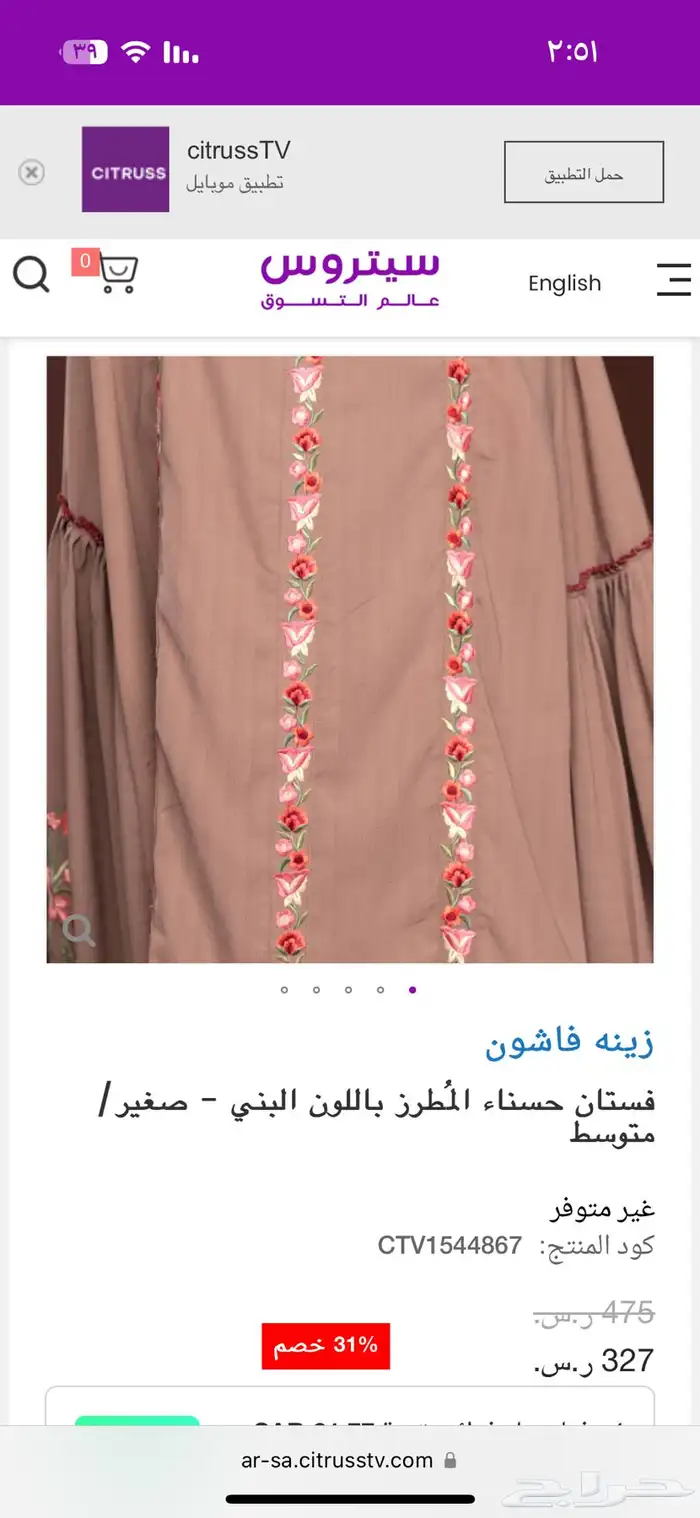Open the shopping cart

coord(116,272)
